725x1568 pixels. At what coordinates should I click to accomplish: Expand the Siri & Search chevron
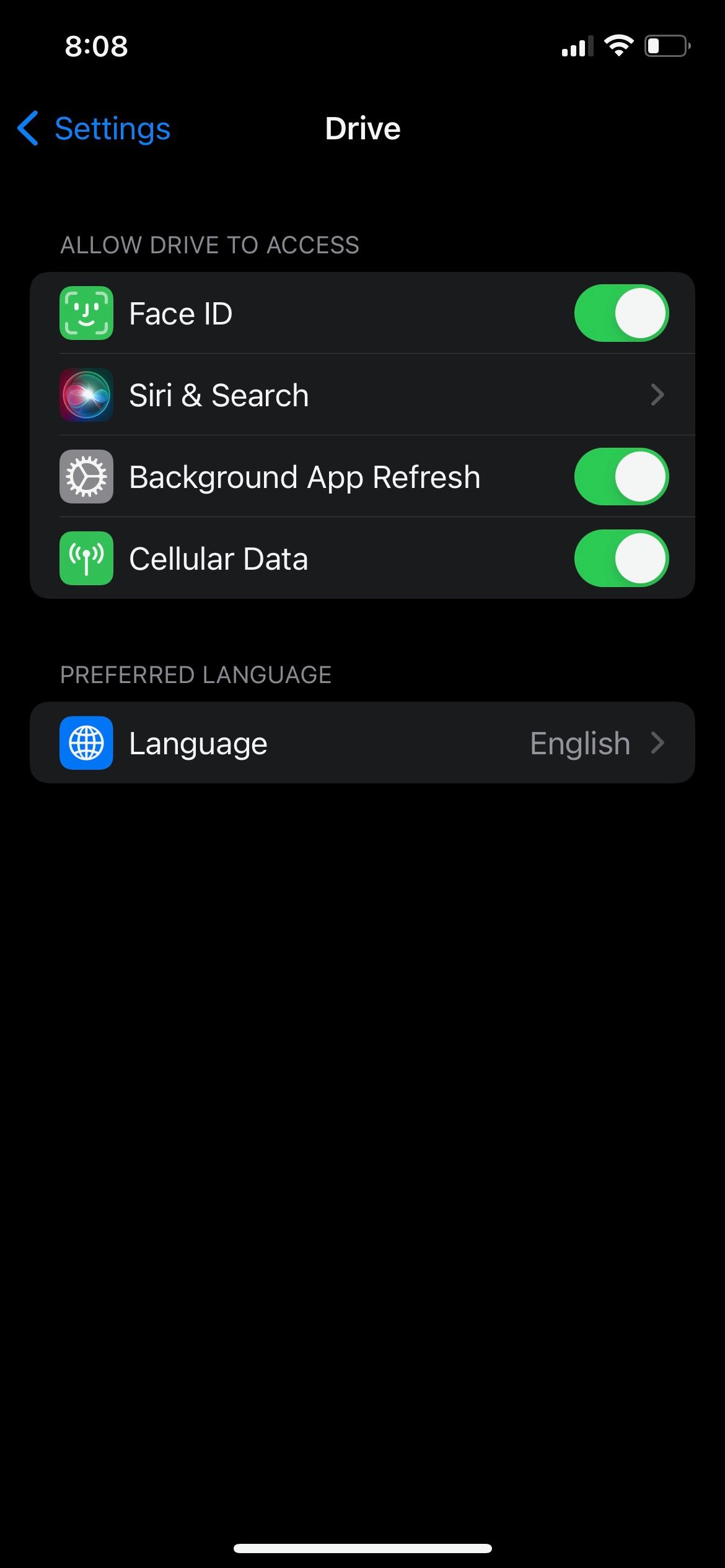(659, 395)
